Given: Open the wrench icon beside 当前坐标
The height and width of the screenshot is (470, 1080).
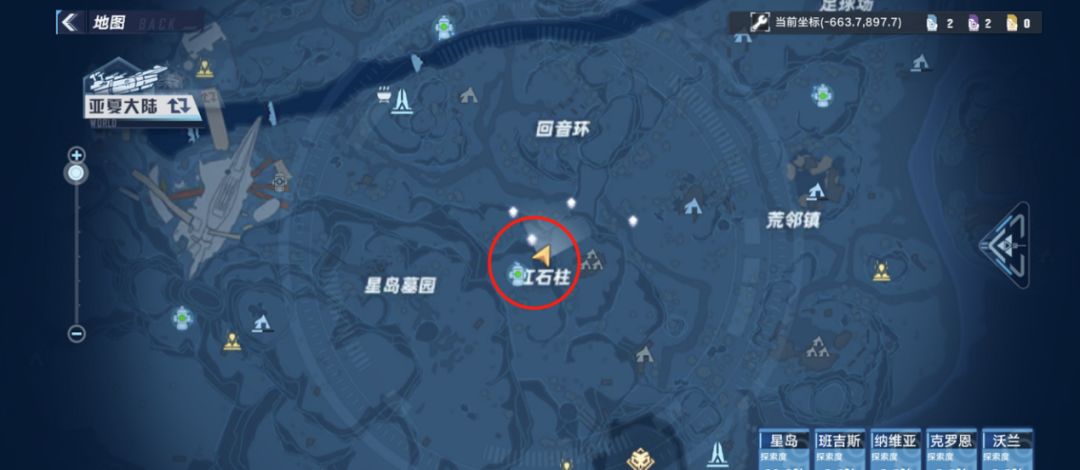Looking at the screenshot, I should [761, 22].
